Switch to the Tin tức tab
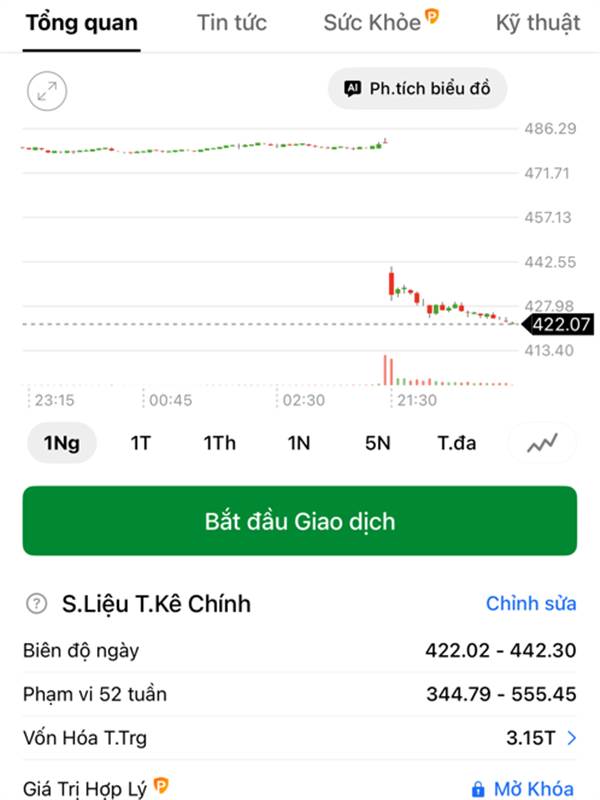600x800 pixels. pyautogui.click(x=232, y=23)
